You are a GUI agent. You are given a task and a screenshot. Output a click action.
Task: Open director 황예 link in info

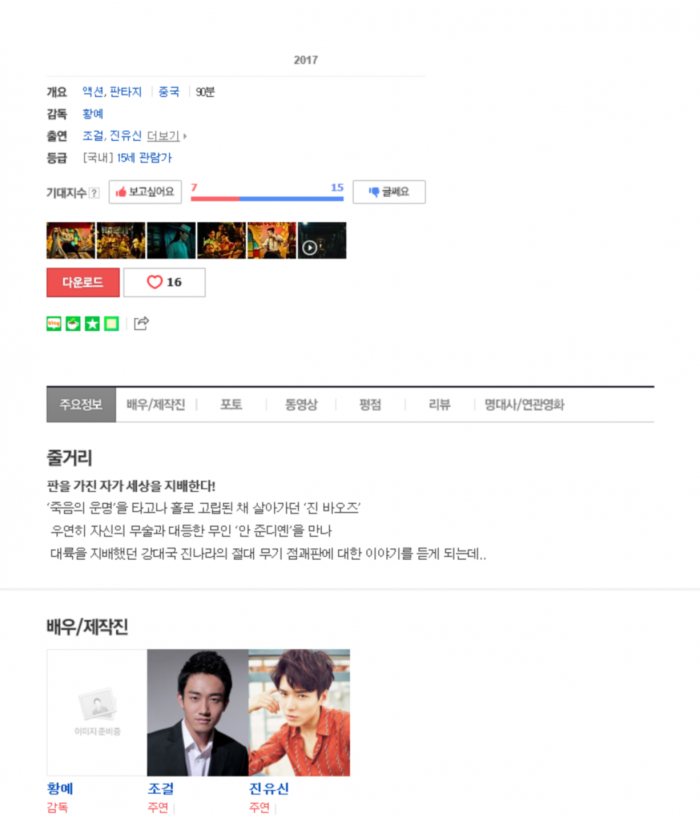pyautogui.click(x=92, y=114)
